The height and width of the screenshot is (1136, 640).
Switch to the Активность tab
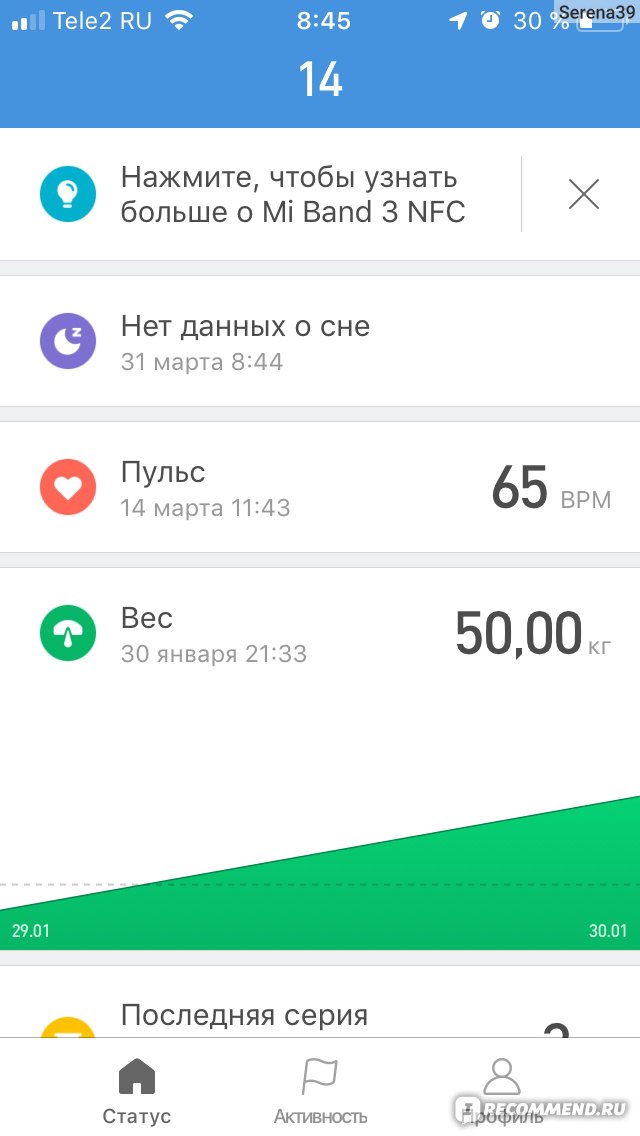coord(320,1090)
